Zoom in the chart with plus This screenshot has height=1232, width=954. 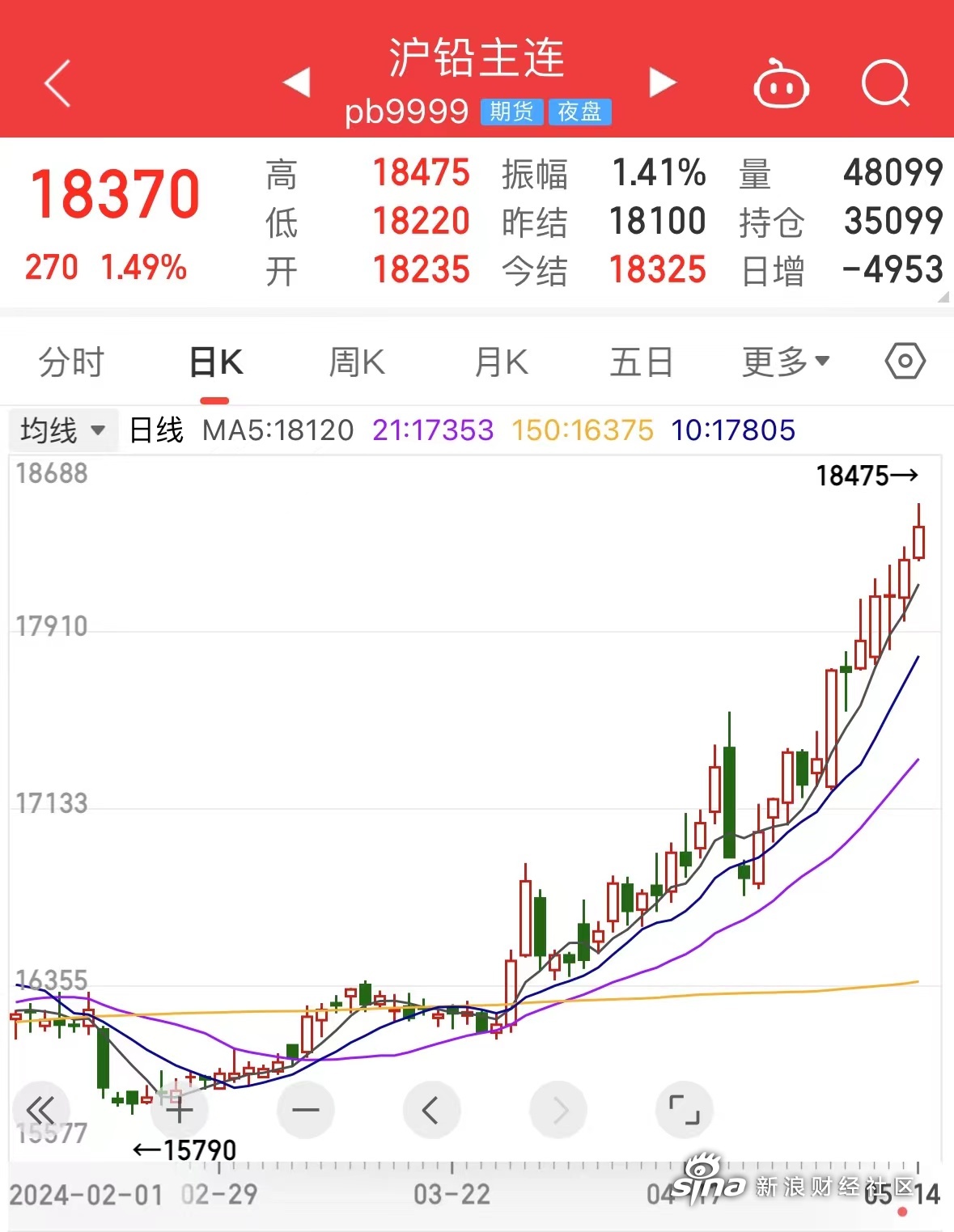(x=179, y=1110)
